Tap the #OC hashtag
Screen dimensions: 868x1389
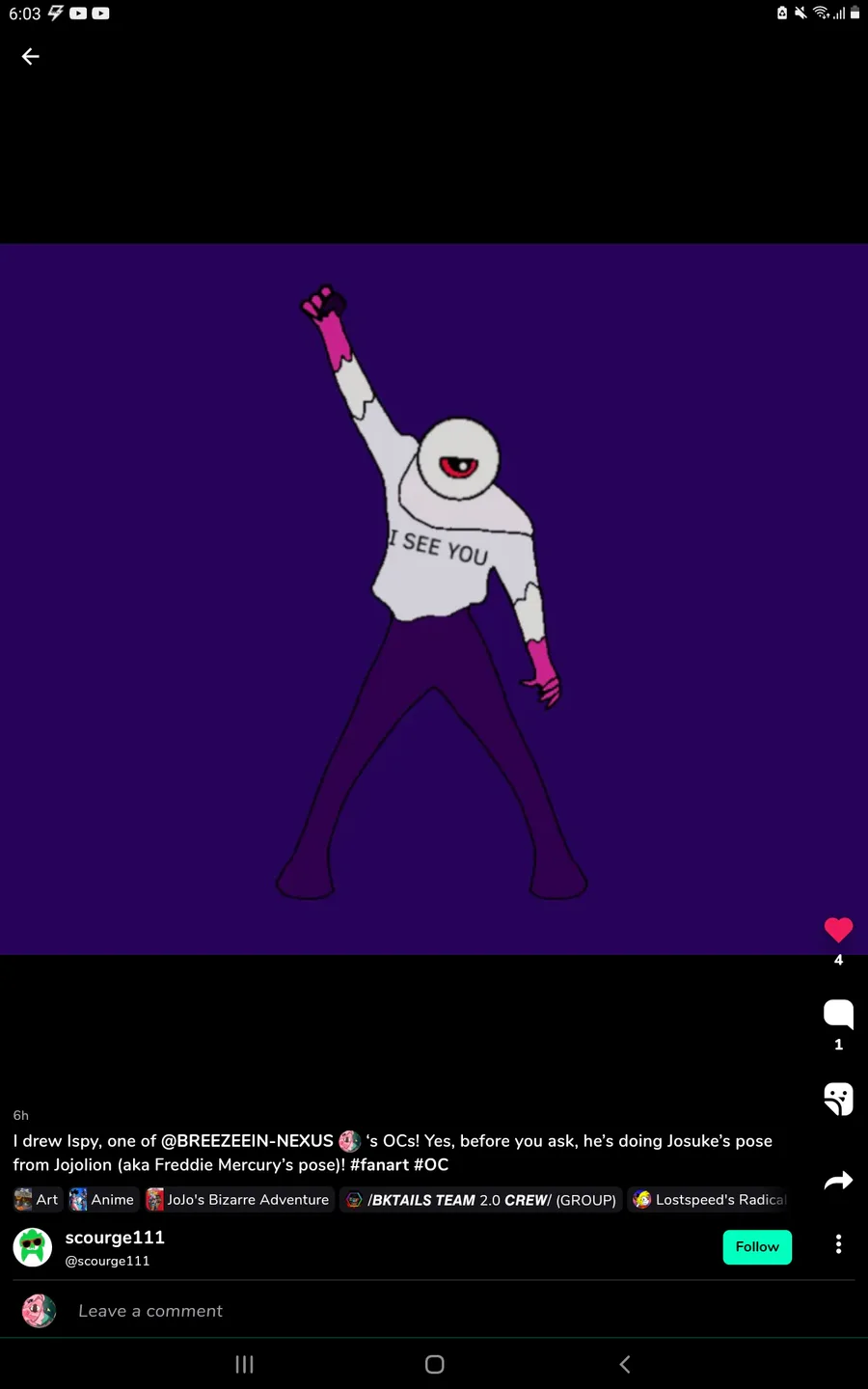point(431,1165)
